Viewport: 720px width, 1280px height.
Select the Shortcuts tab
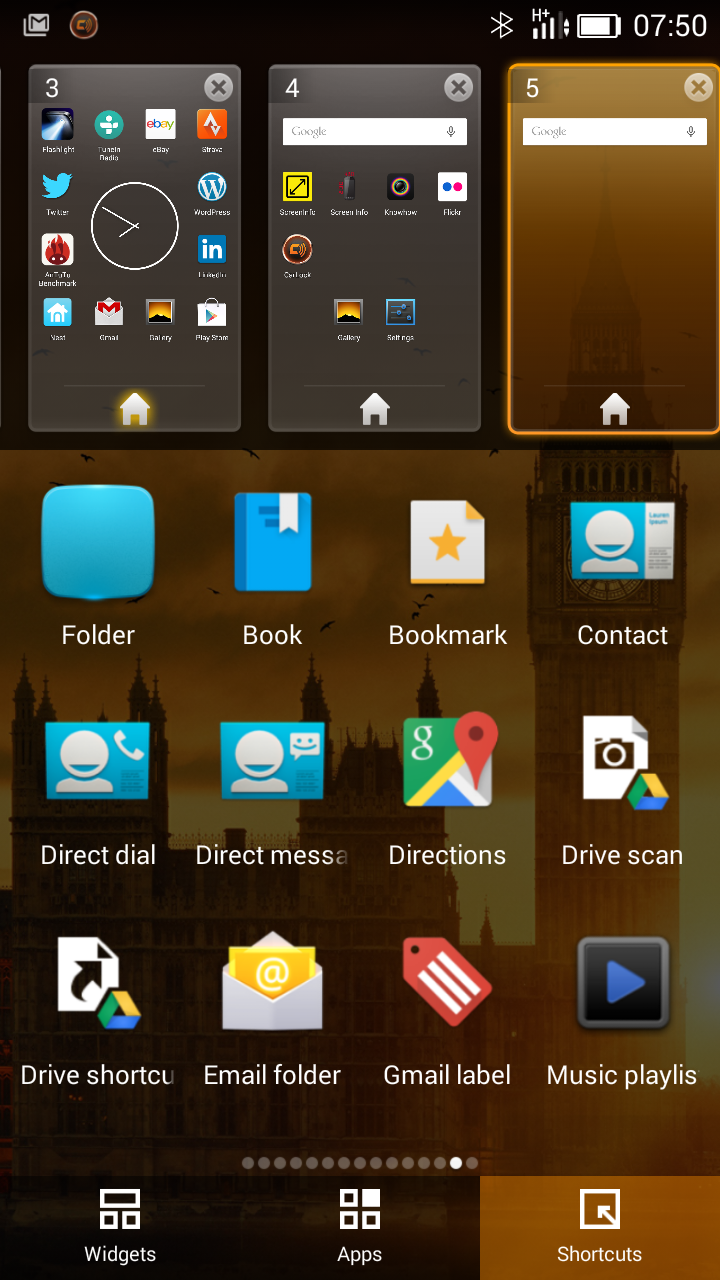pyautogui.click(x=600, y=1227)
